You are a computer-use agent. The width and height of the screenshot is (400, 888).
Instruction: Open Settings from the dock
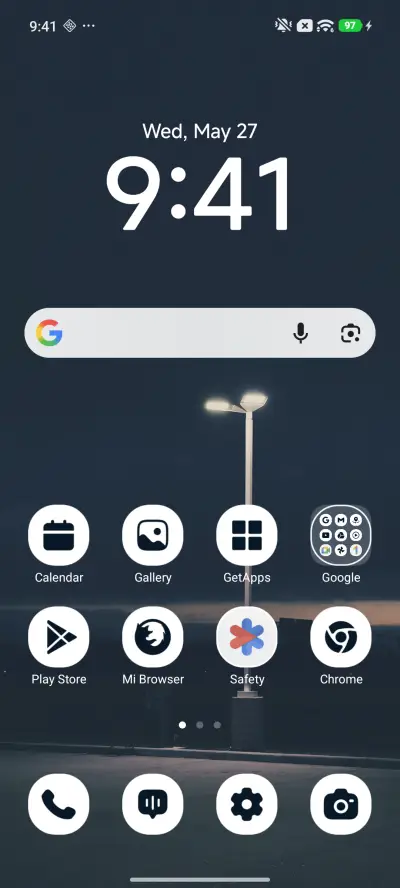(x=246, y=804)
